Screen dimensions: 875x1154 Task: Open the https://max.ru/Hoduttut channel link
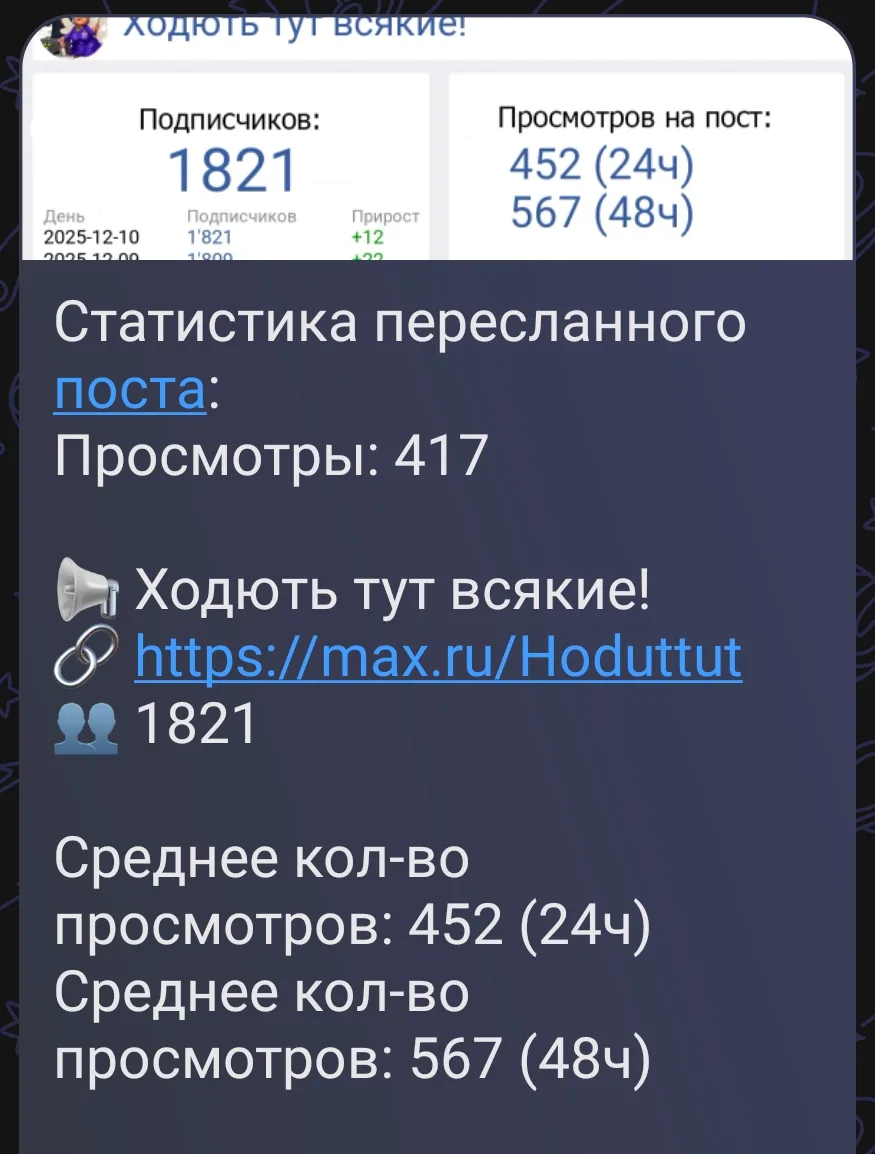pos(438,657)
